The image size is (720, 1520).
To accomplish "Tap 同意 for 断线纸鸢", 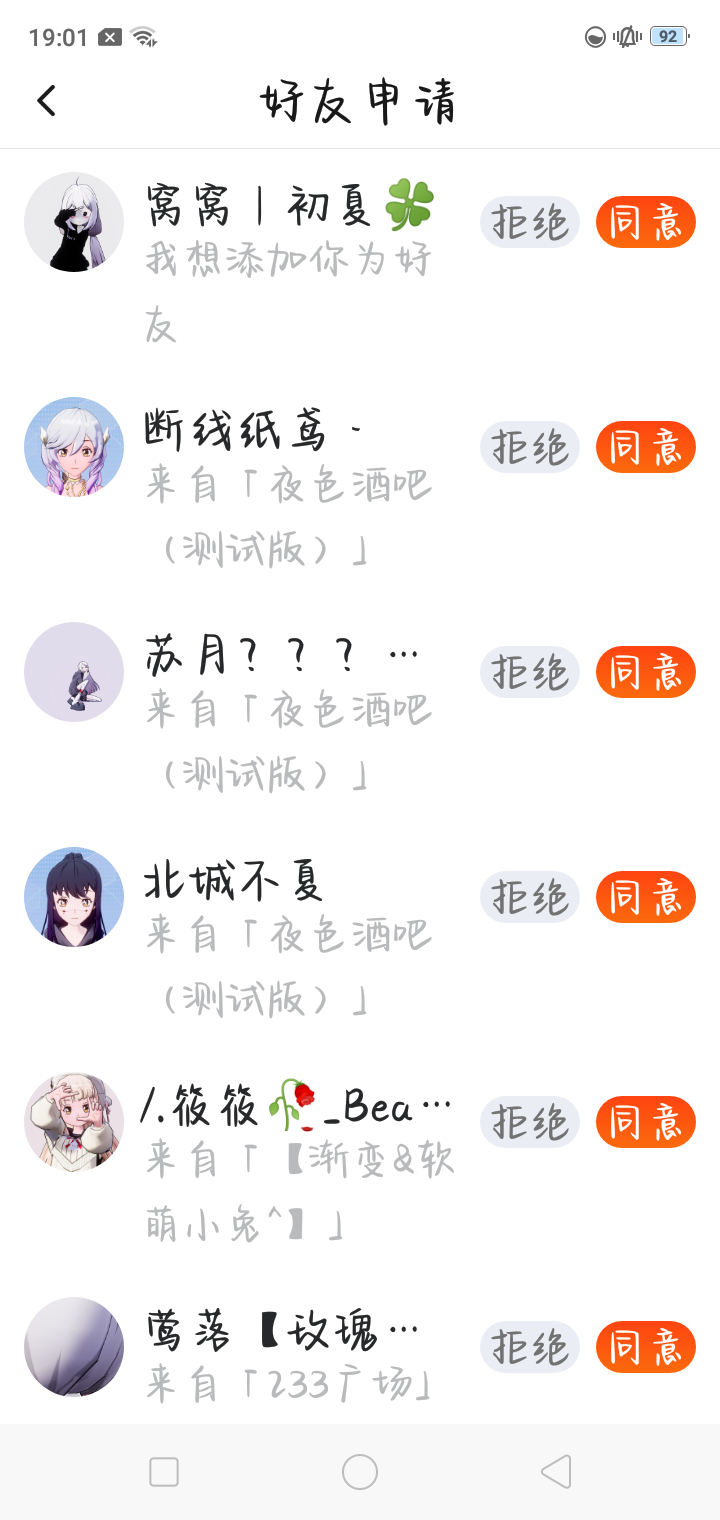I will tap(646, 447).
